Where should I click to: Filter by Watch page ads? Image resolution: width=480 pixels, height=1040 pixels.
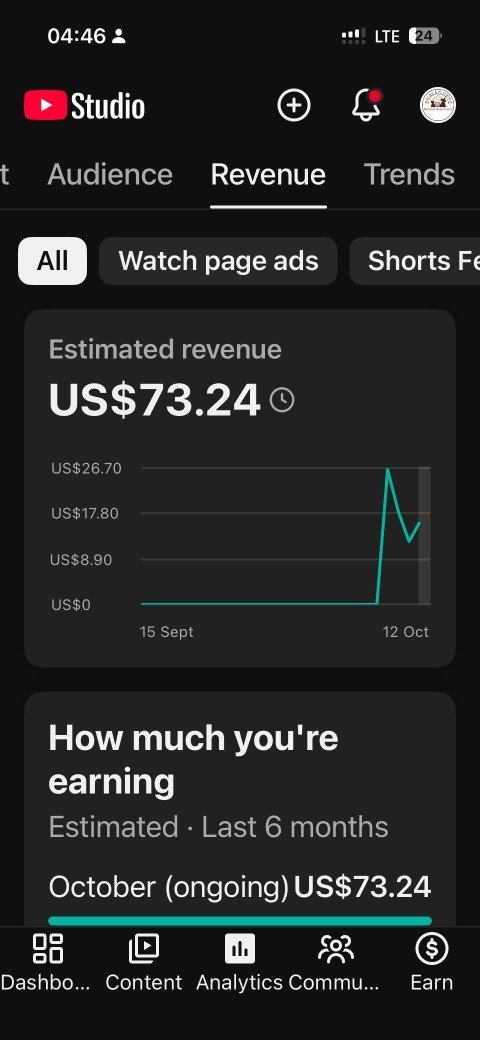218,261
